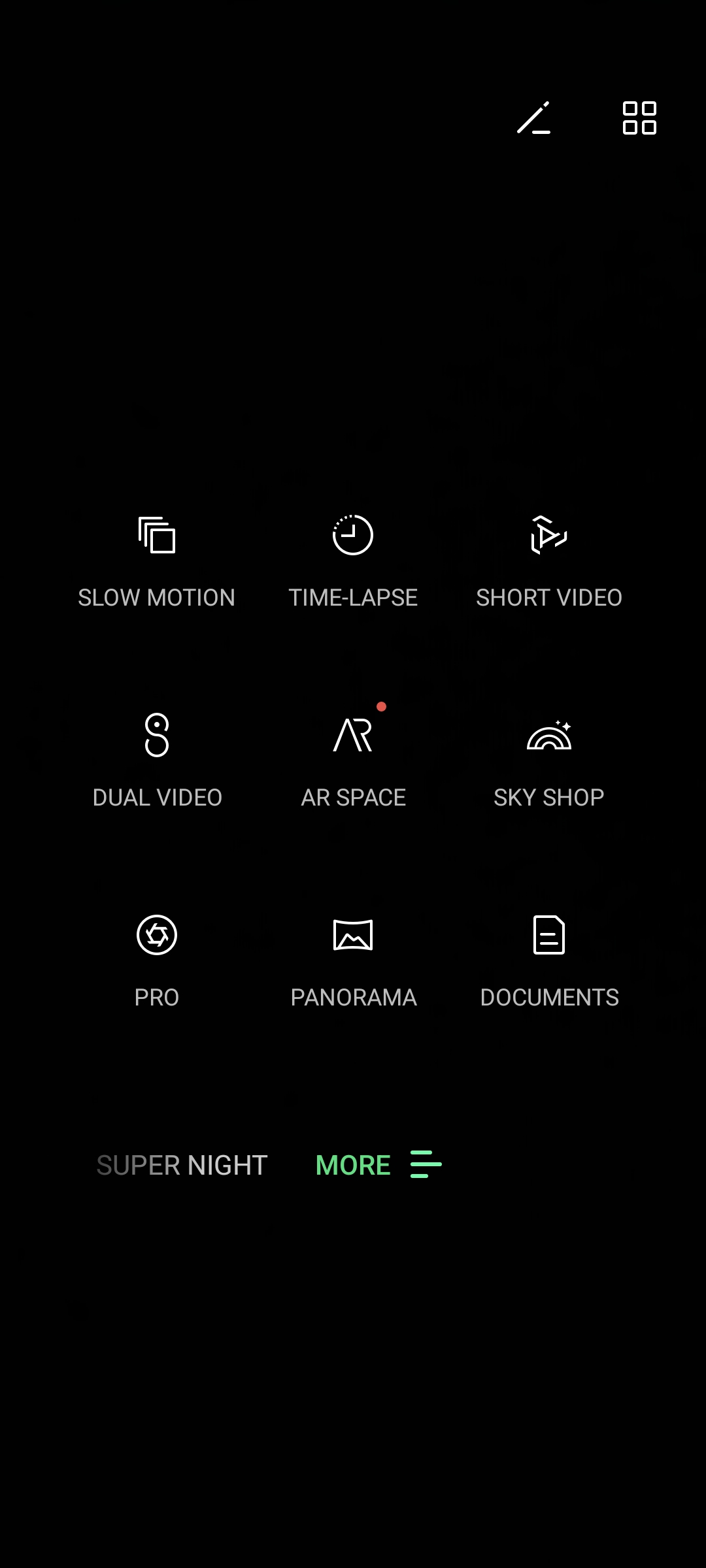Switch to the Super Night tab
Viewport: 706px width, 1568px height.
point(182,1165)
